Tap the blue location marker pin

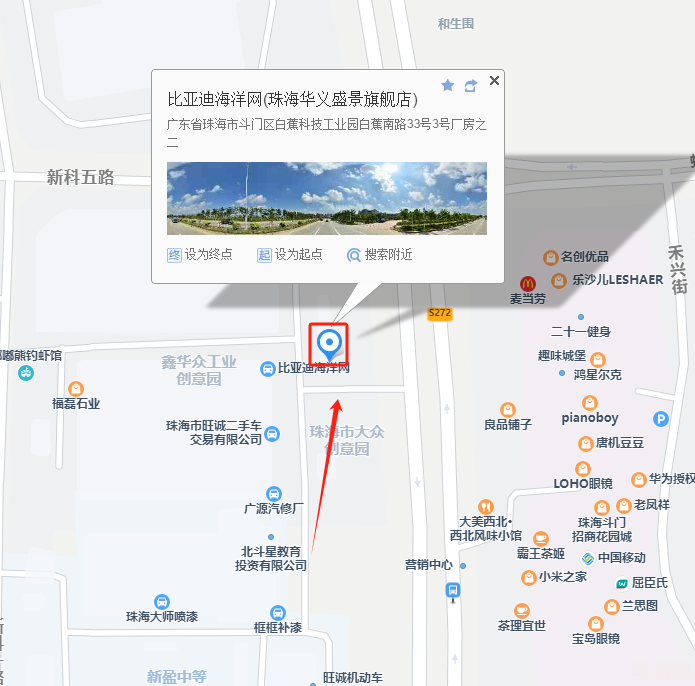coord(328,344)
